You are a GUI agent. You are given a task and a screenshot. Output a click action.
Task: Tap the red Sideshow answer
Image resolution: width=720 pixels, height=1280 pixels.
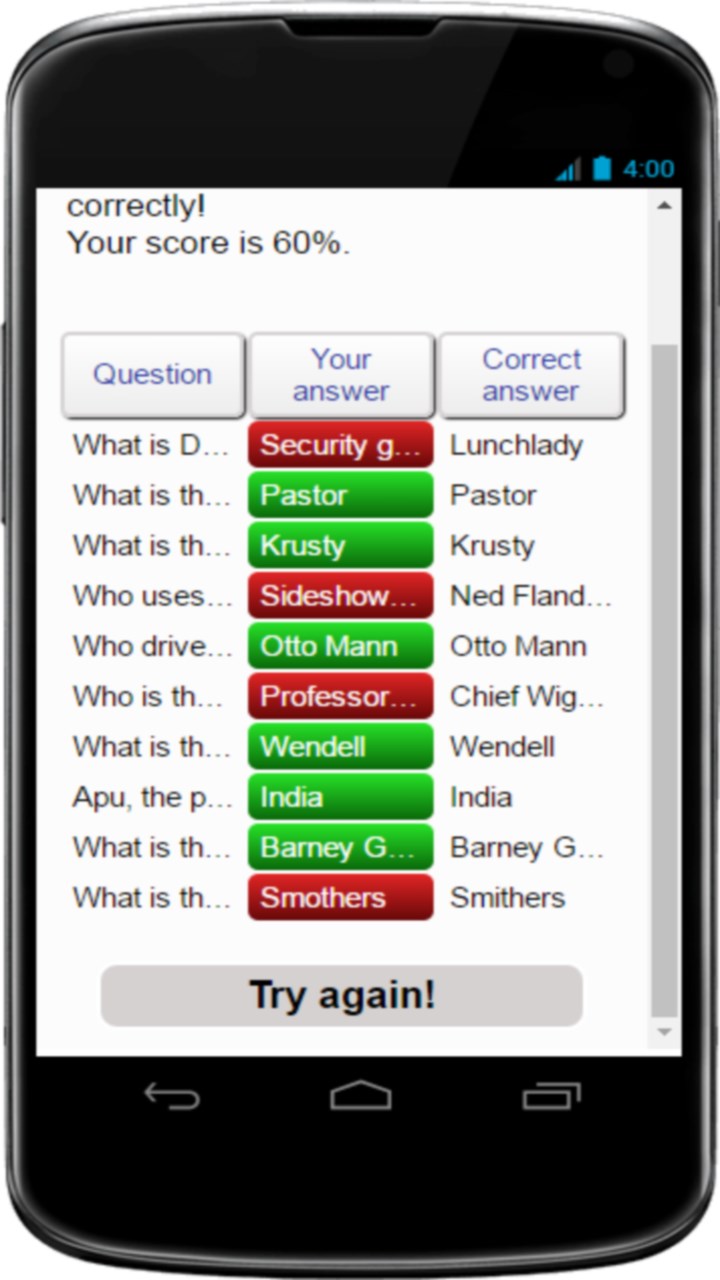click(x=340, y=595)
